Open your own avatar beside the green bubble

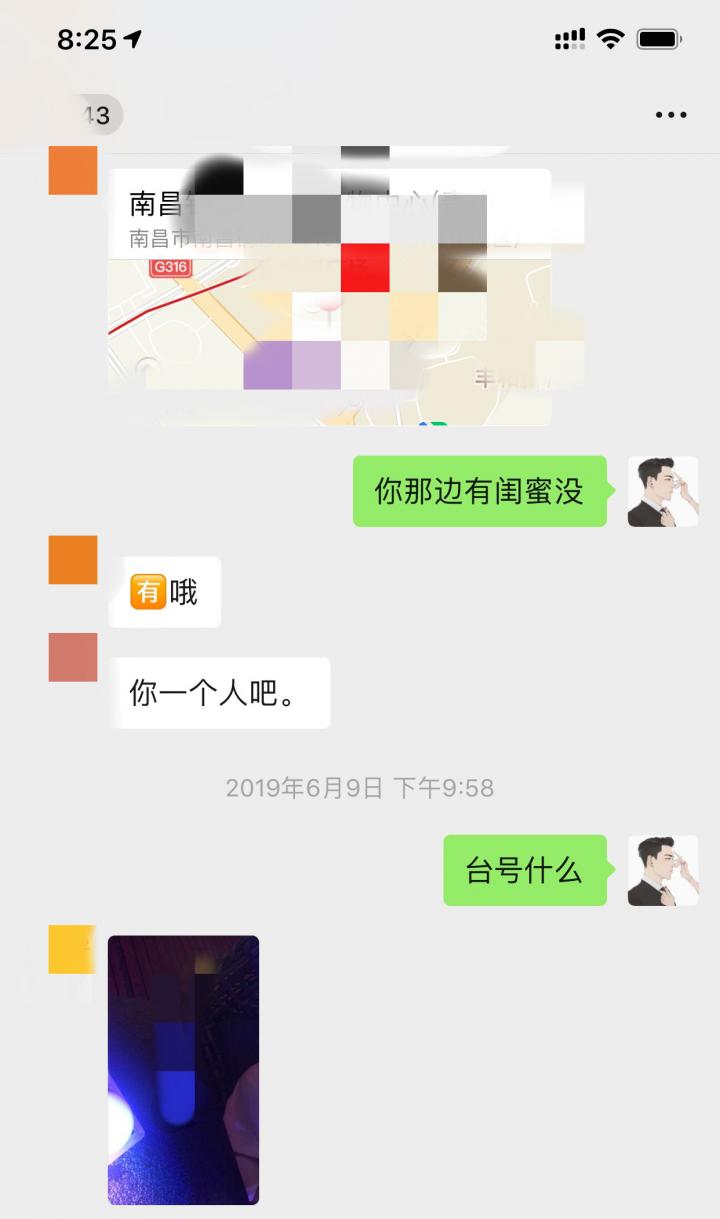662,492
